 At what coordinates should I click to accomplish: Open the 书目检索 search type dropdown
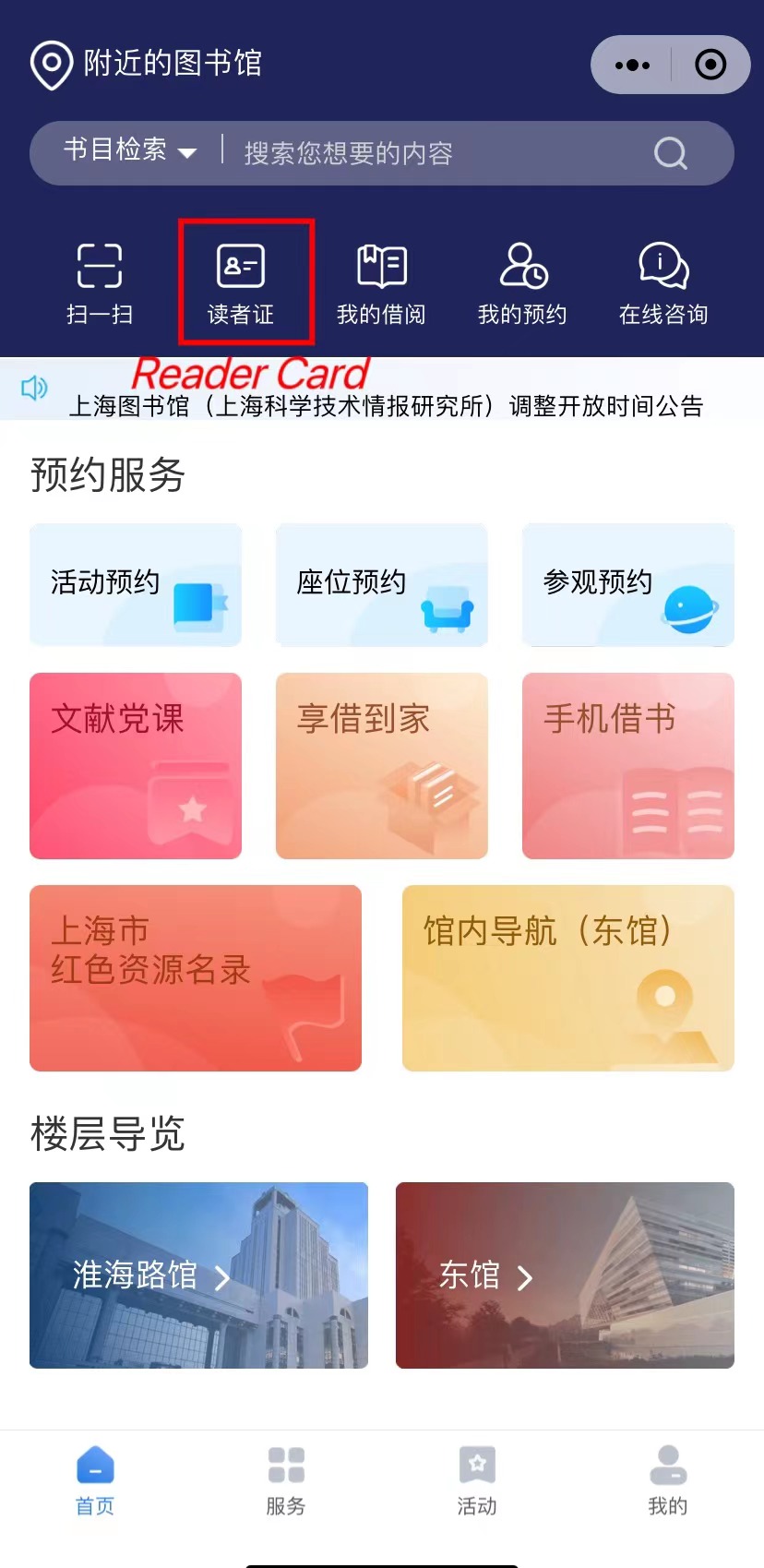[129, 150]
